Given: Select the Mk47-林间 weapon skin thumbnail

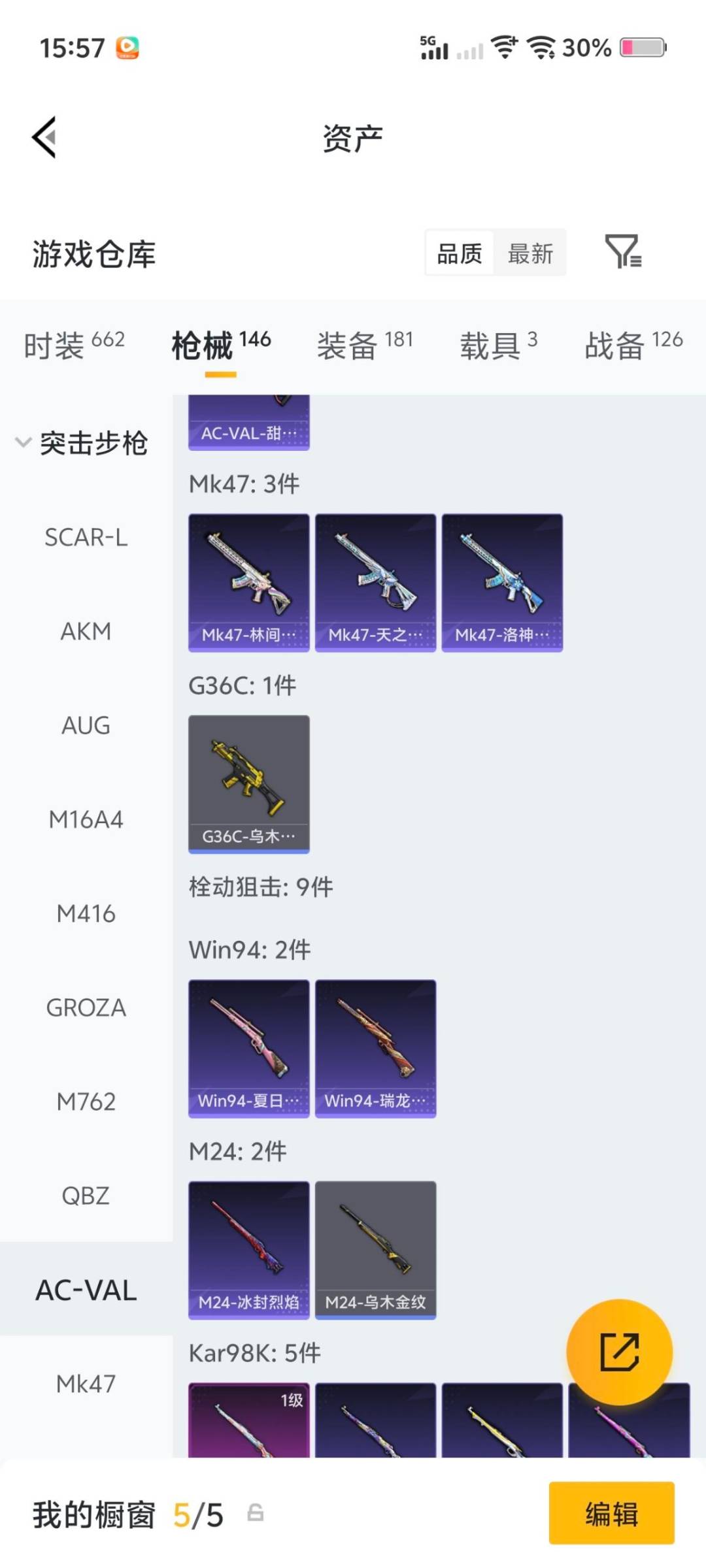Looking at the screenshot, I should (248, 581).
